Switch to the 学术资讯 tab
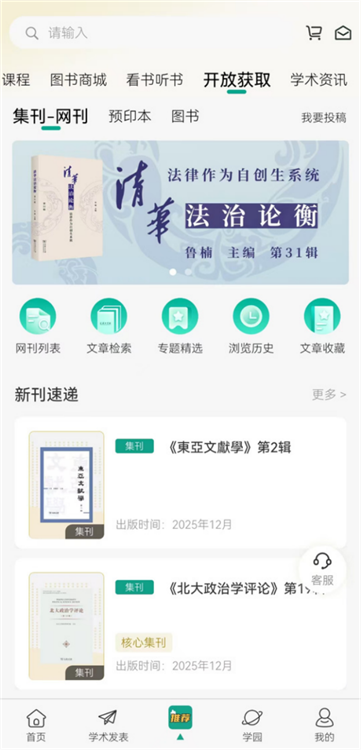The width and height of the screenshot is (361, 750). click(x=319, y=80)
